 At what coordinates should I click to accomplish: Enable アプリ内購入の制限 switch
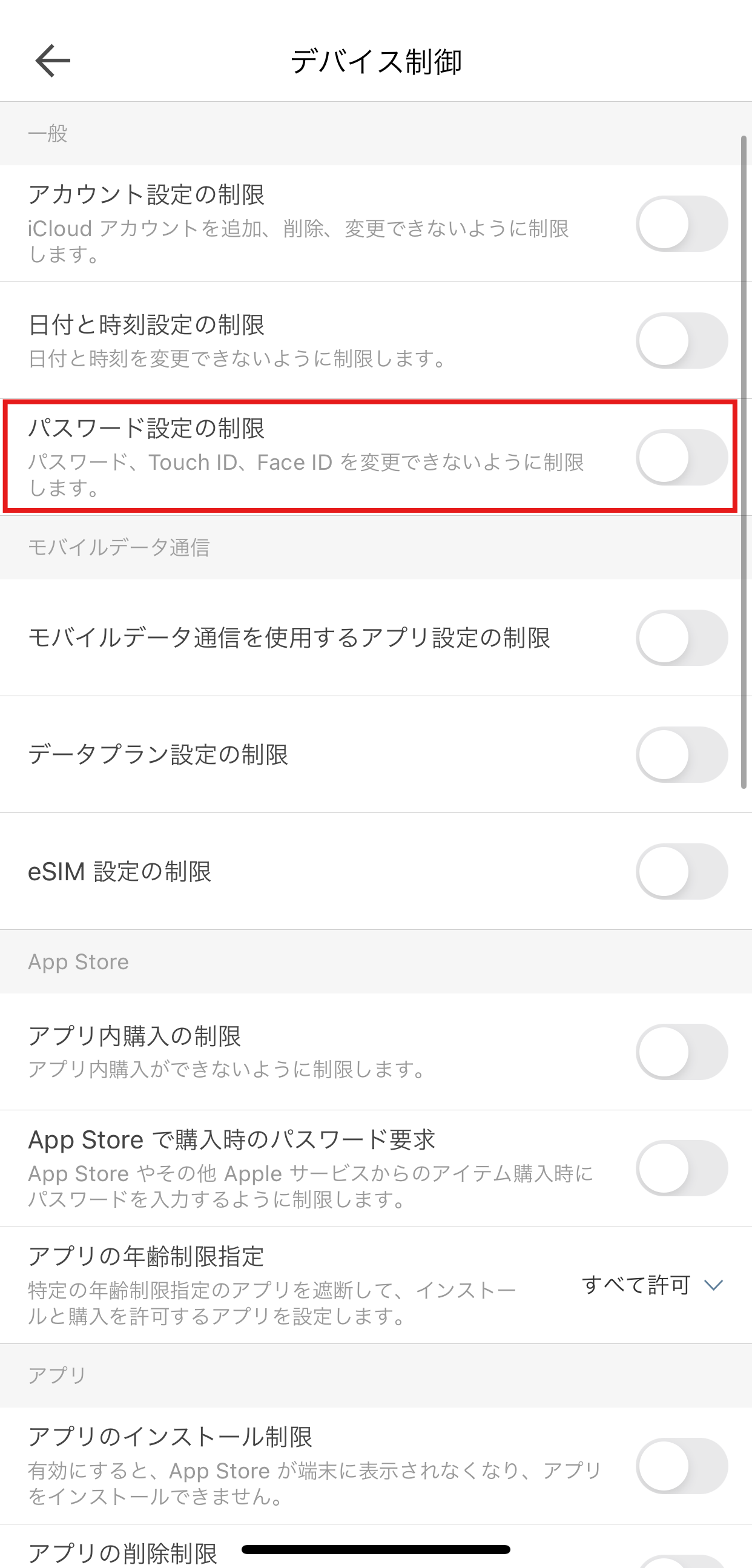[681, 1052]
